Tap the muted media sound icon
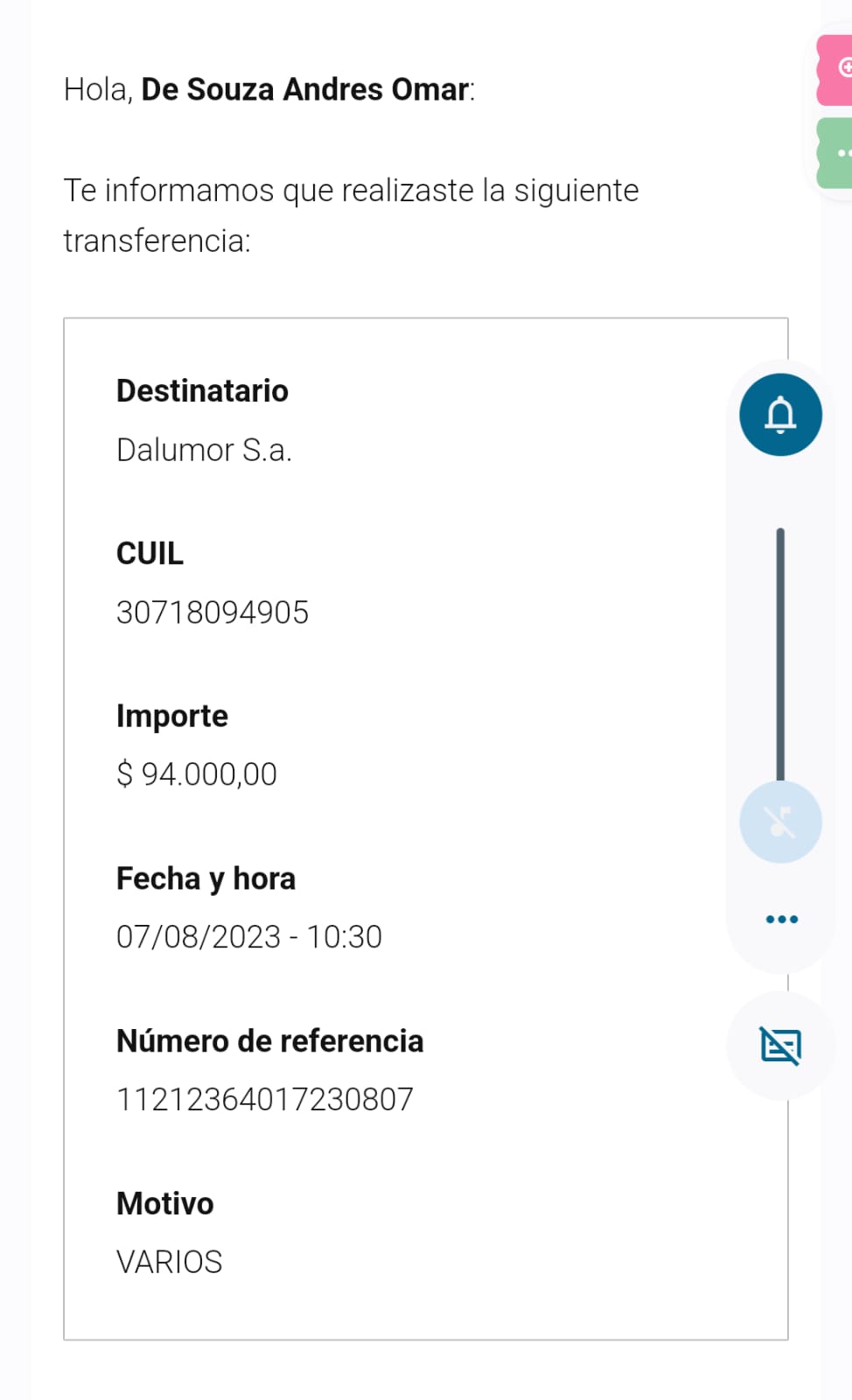Image resolution: width=852 pixels, height=1400 pixels. click(x=780, y=822)
